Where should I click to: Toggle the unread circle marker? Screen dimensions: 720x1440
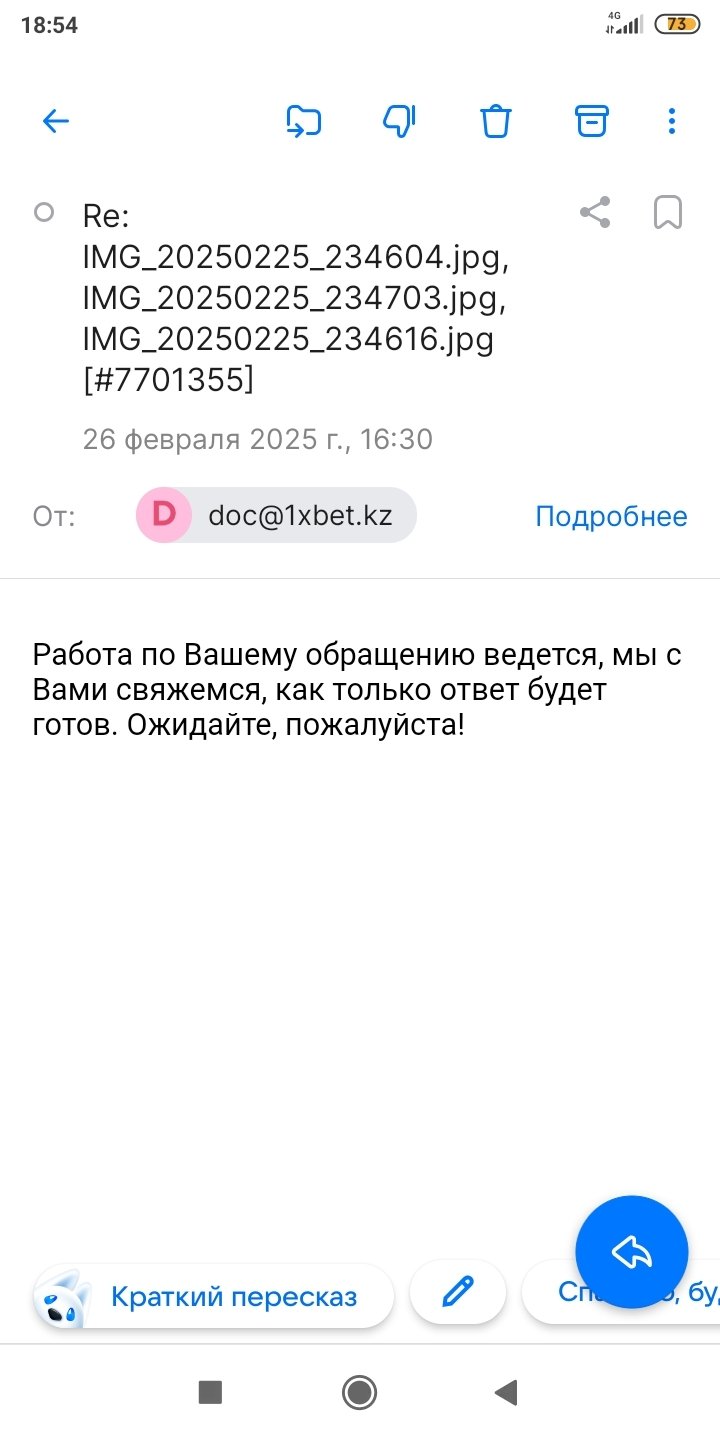(x=44, y=212)
